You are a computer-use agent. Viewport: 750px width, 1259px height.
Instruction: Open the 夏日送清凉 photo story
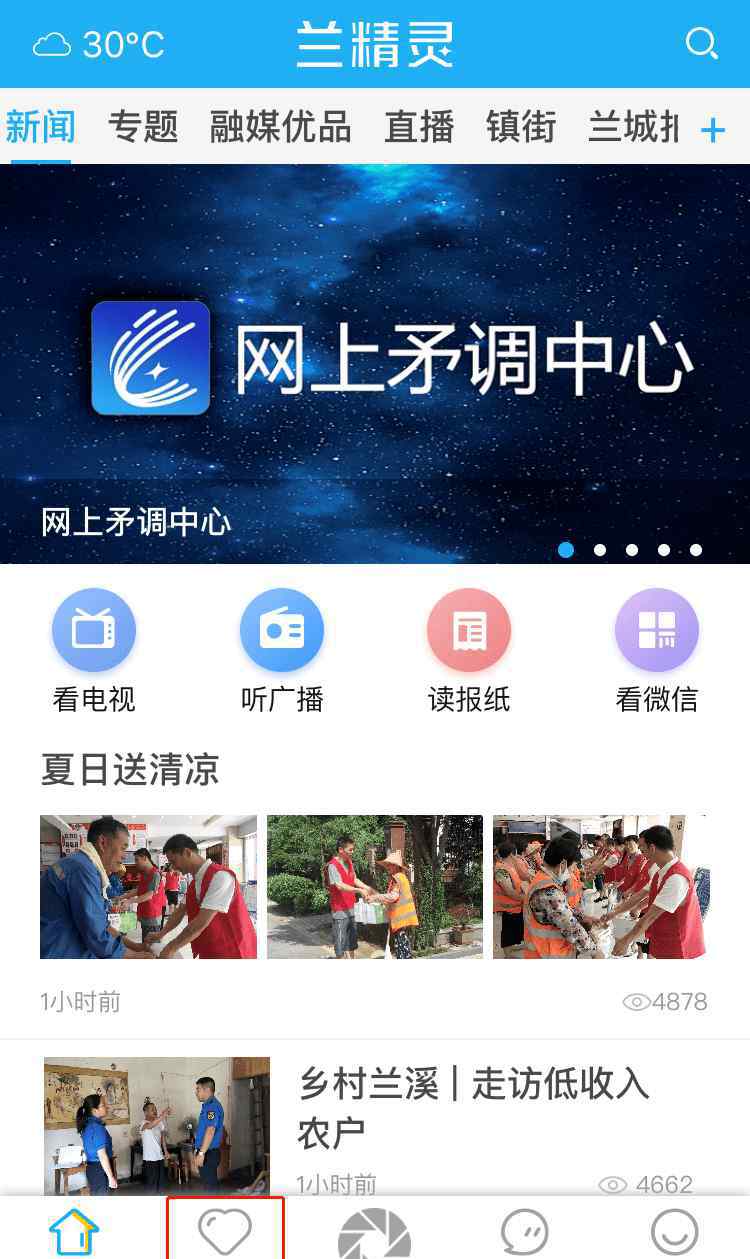click(x=375, y=886)
